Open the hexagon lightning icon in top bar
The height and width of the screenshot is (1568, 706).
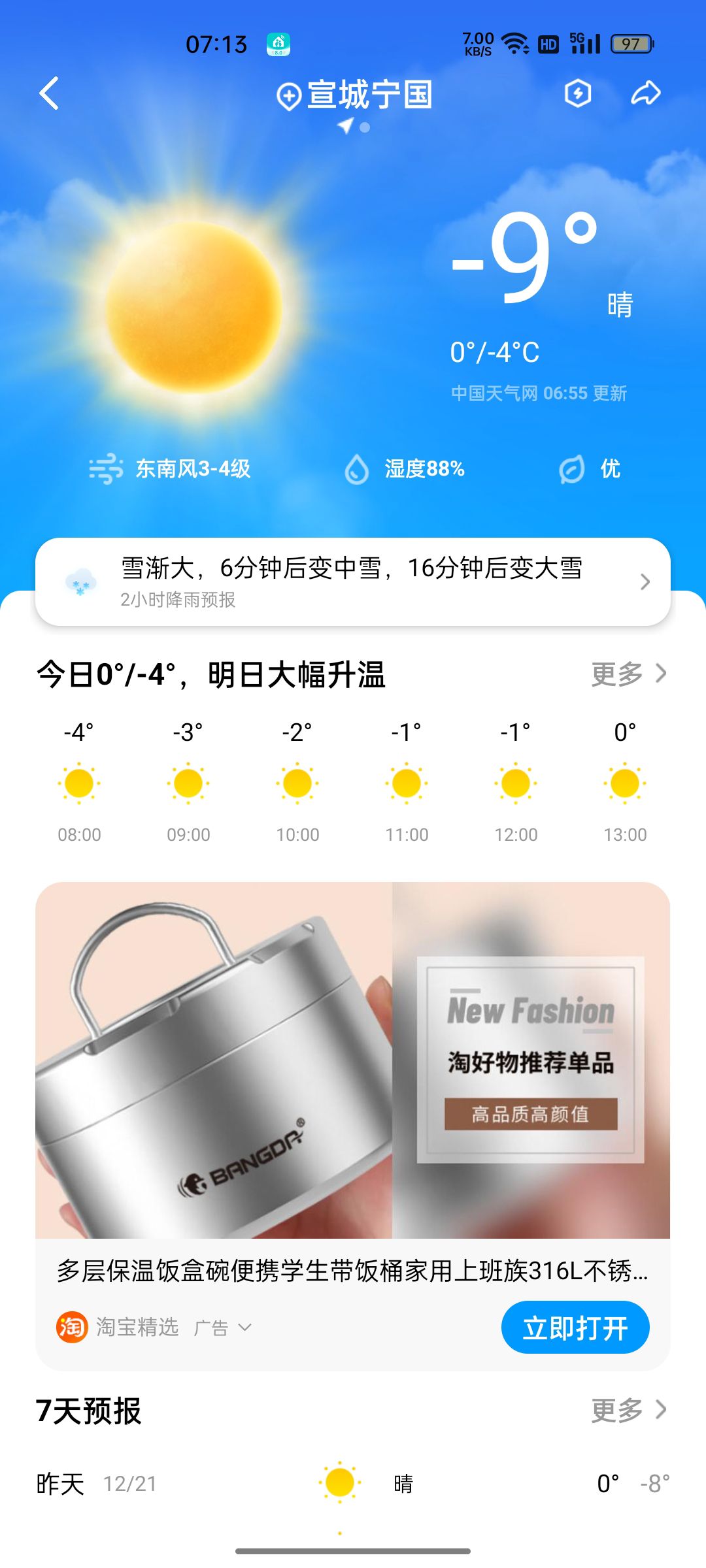pos(578,93)
